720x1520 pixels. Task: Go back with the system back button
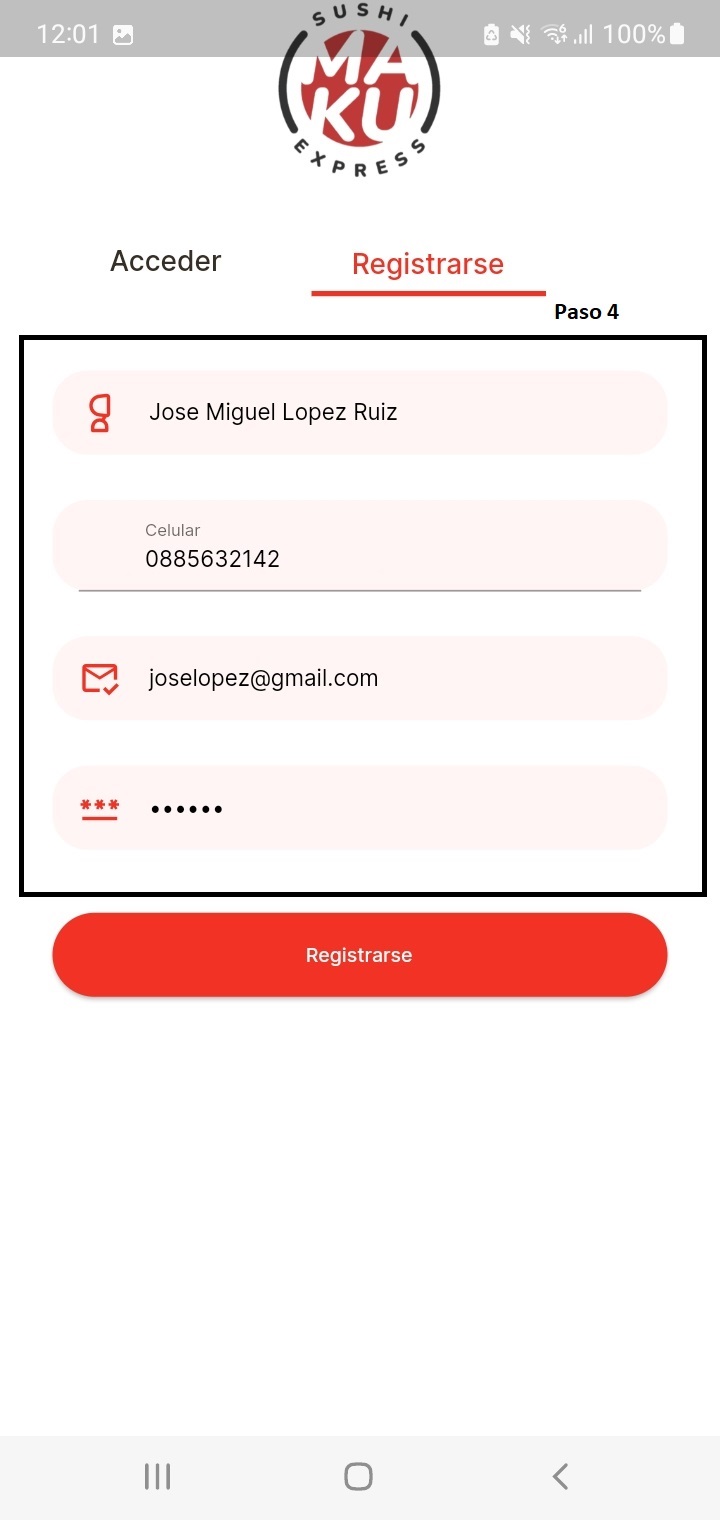point(560,1476)
